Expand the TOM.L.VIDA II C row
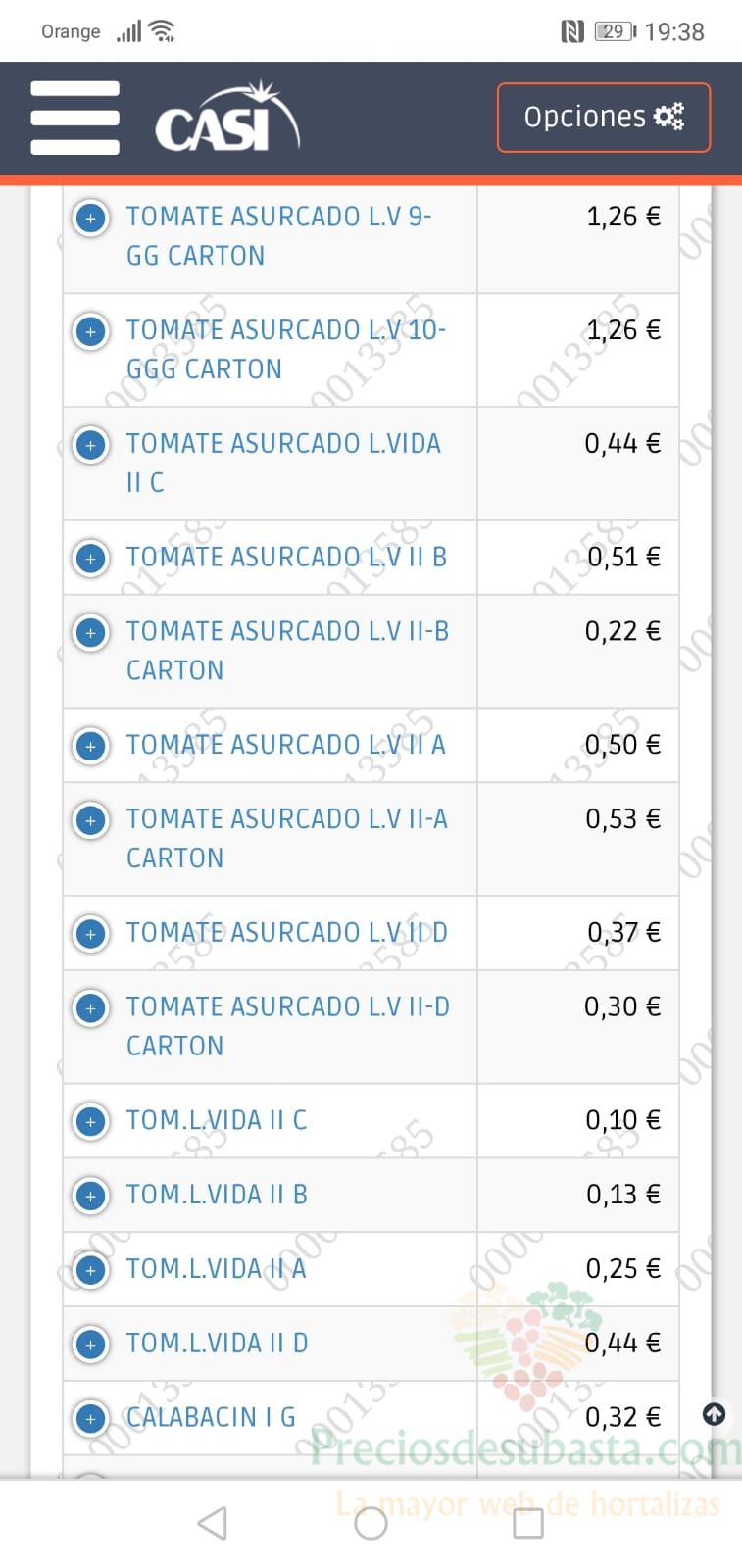 pos(91,1121)
